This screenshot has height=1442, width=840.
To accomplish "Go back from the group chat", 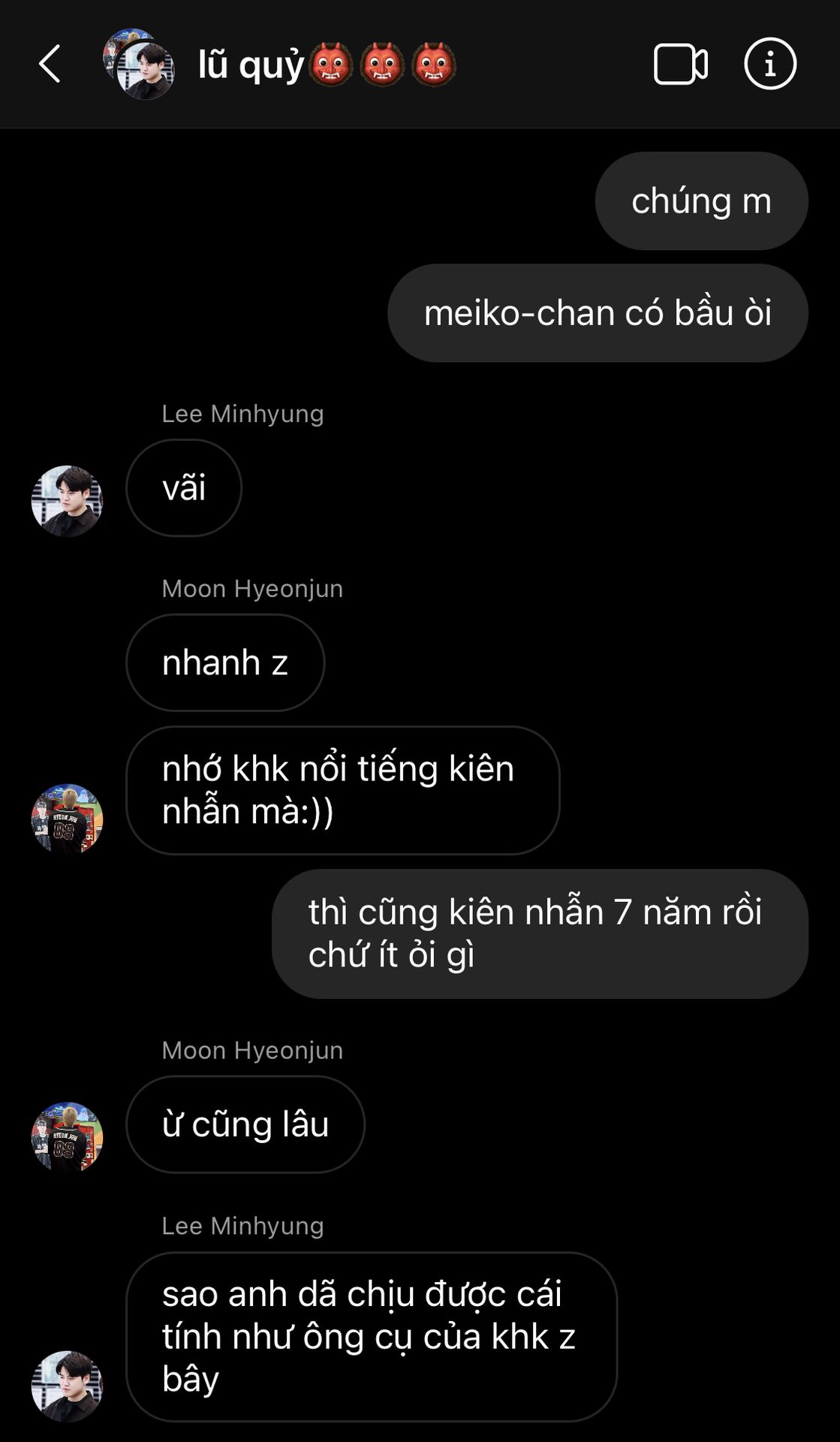I will (50, 64).
